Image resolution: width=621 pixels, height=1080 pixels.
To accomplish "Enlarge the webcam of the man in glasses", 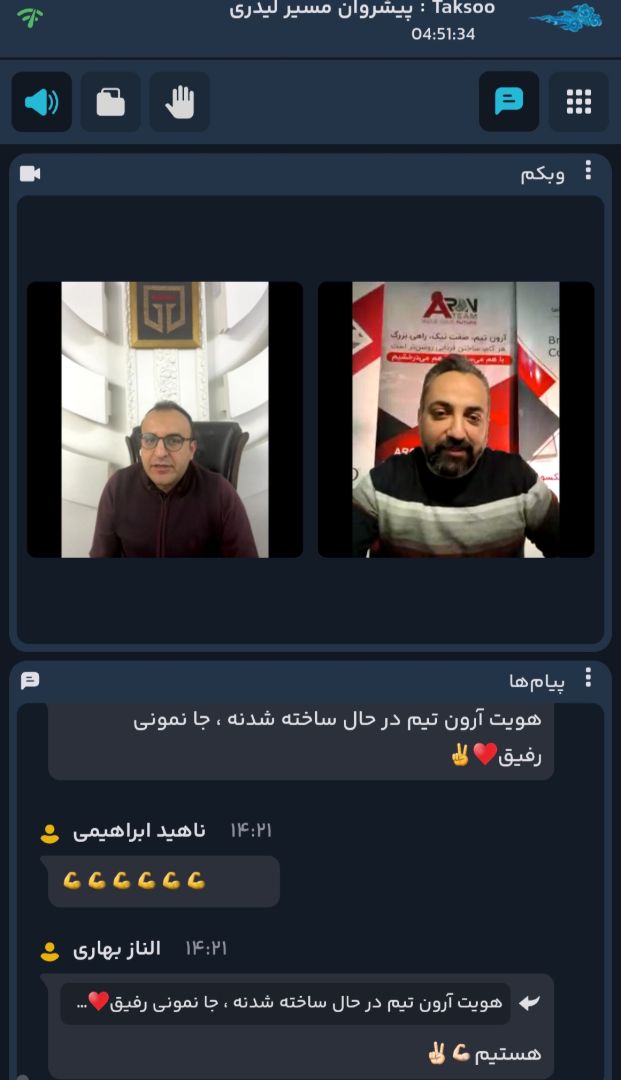I will [165, 419].
